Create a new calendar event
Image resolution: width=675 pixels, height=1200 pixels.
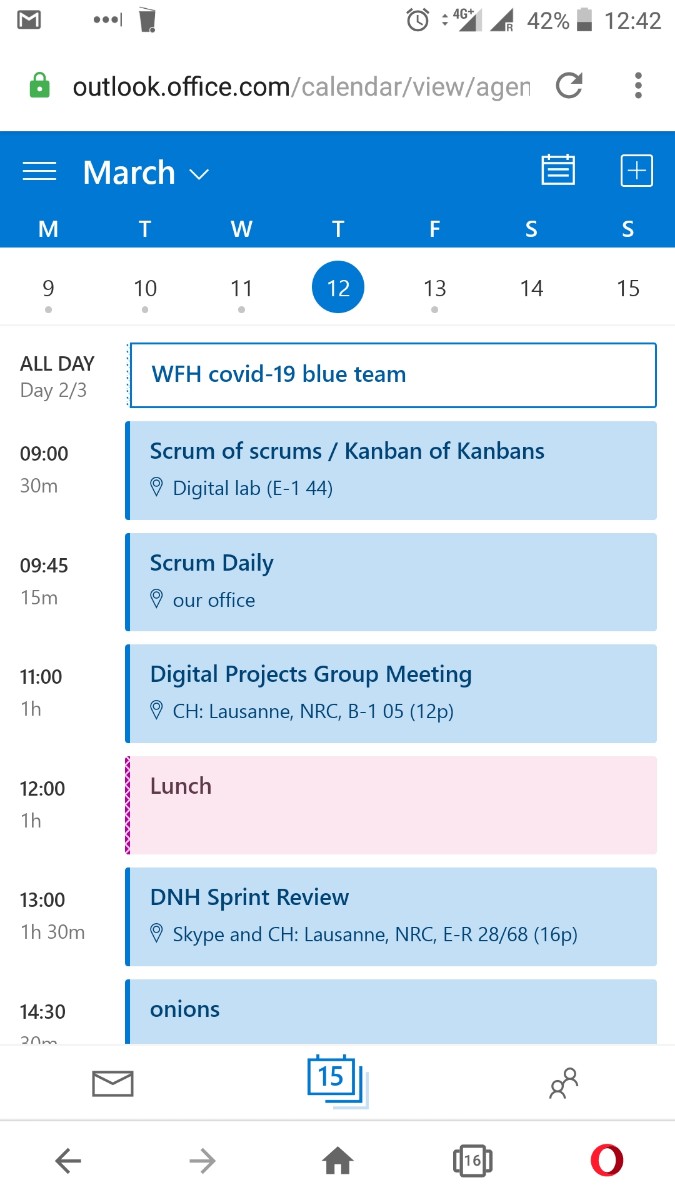point(636,170)
